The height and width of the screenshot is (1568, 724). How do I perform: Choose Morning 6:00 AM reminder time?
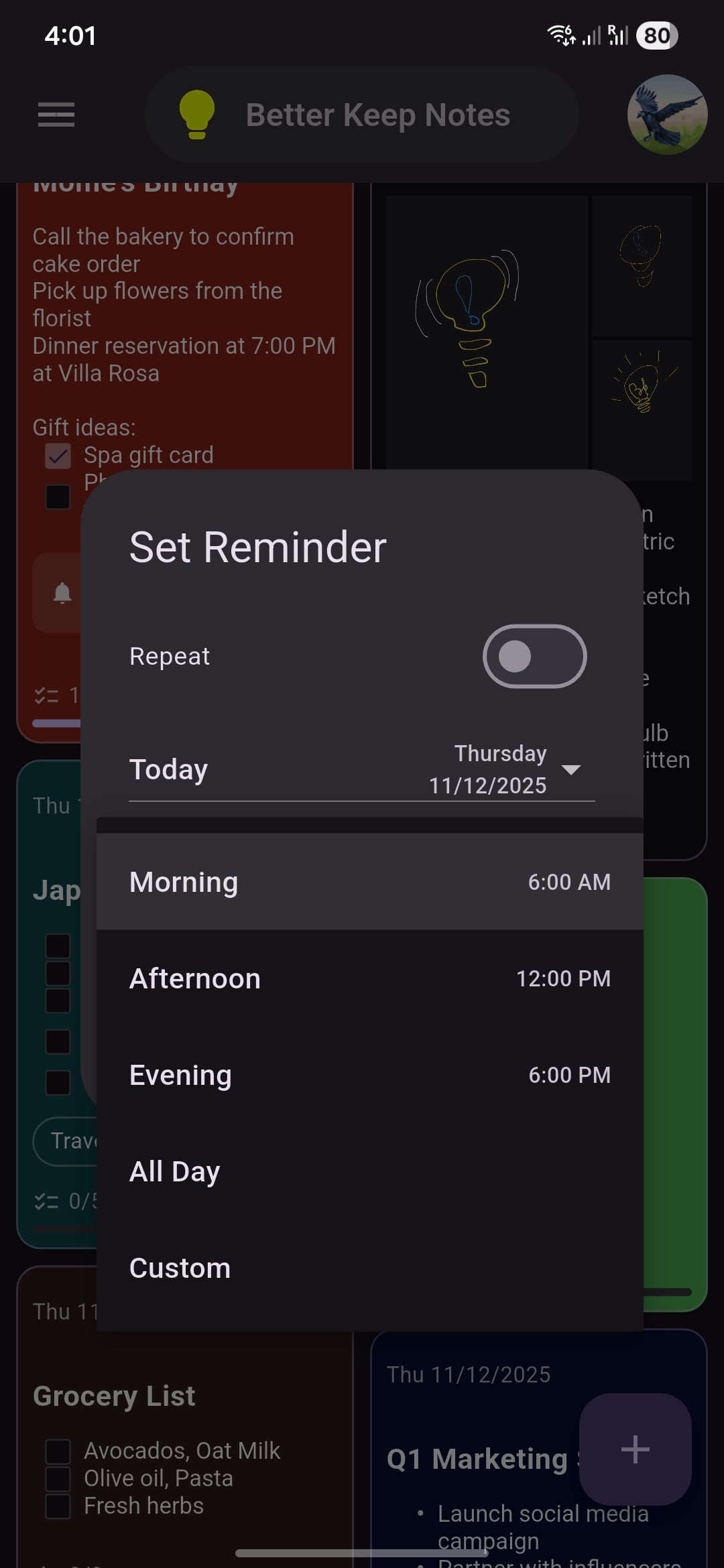click(x=369, y=882)
